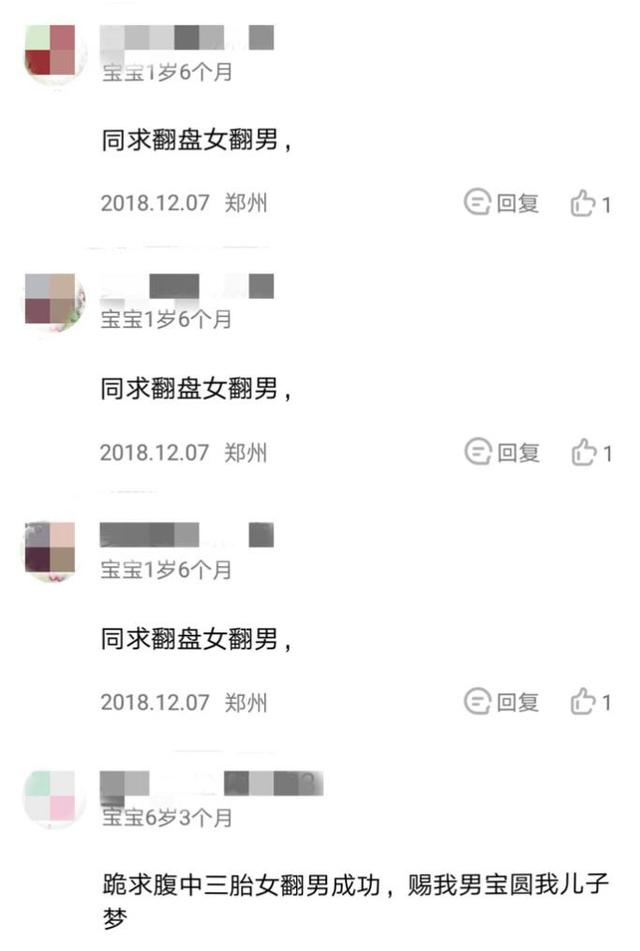Reply to the last 同求翻盘女翻男 comment
Viewport: 640px width, 951px height.
point(502,702)
